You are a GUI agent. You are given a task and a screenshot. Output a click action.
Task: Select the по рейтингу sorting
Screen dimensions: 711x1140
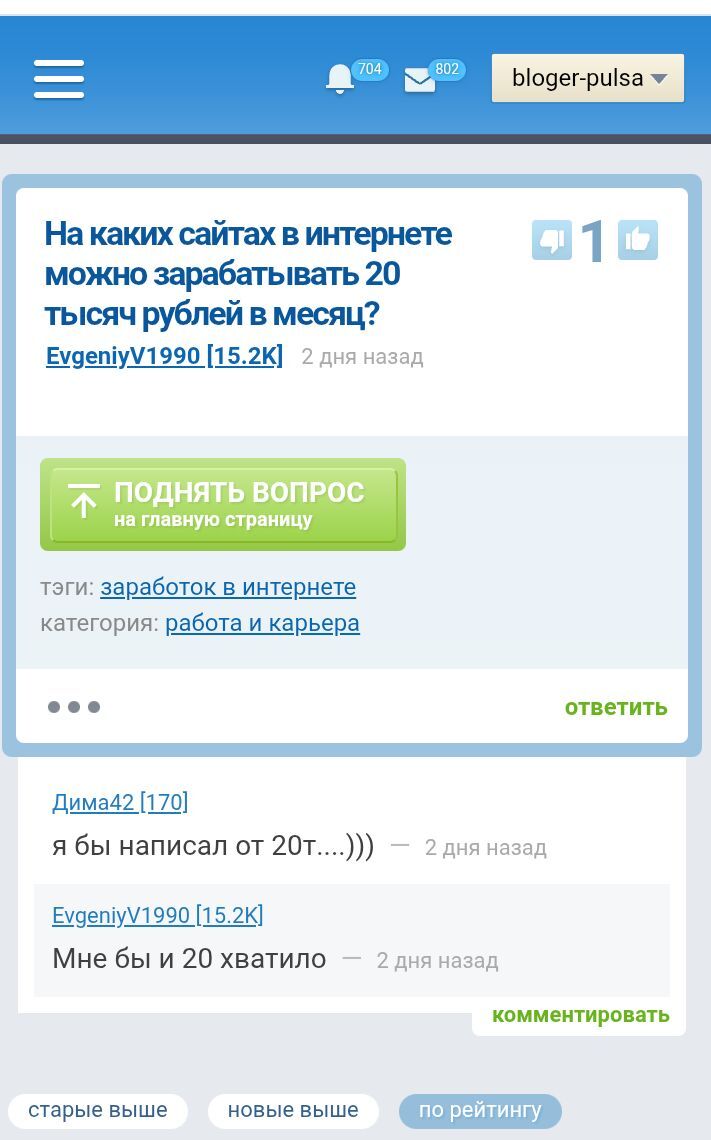tap(480, 1110)
